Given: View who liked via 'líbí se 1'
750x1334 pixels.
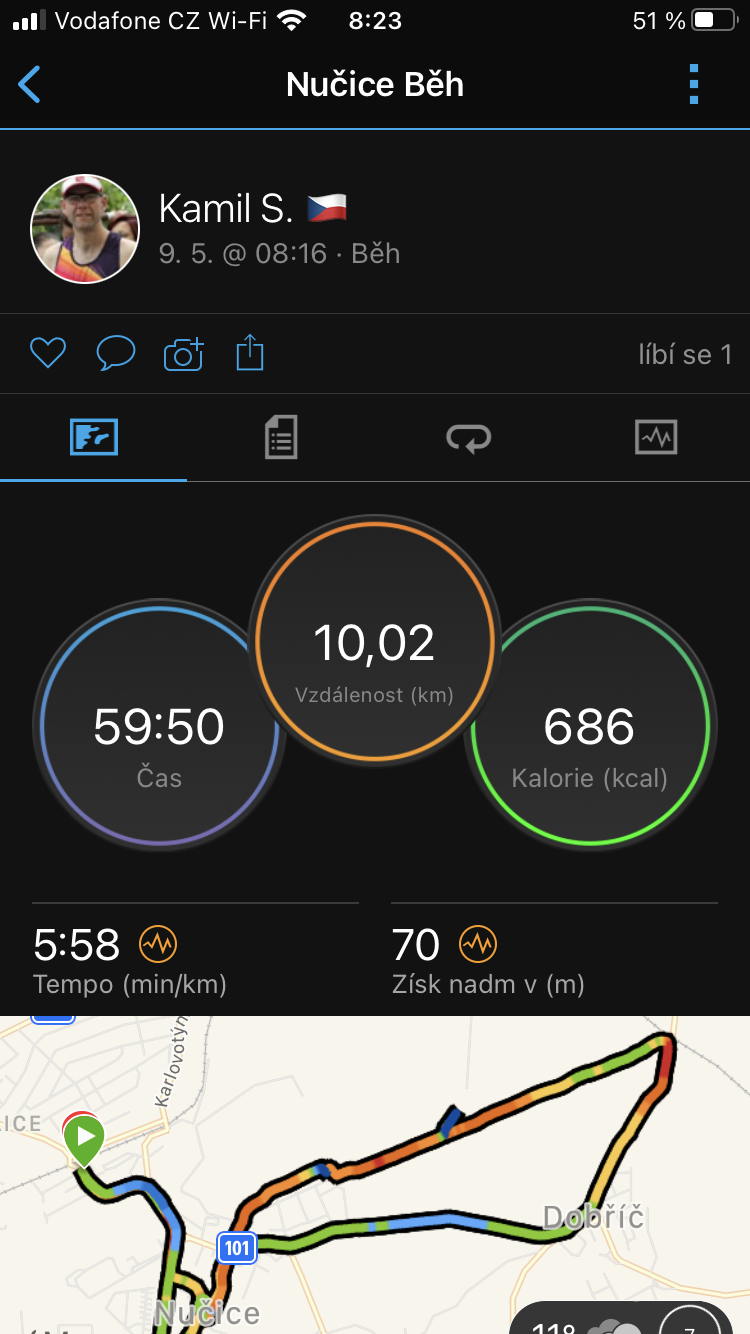Looking at the screenshot, I should pos(685,354).
